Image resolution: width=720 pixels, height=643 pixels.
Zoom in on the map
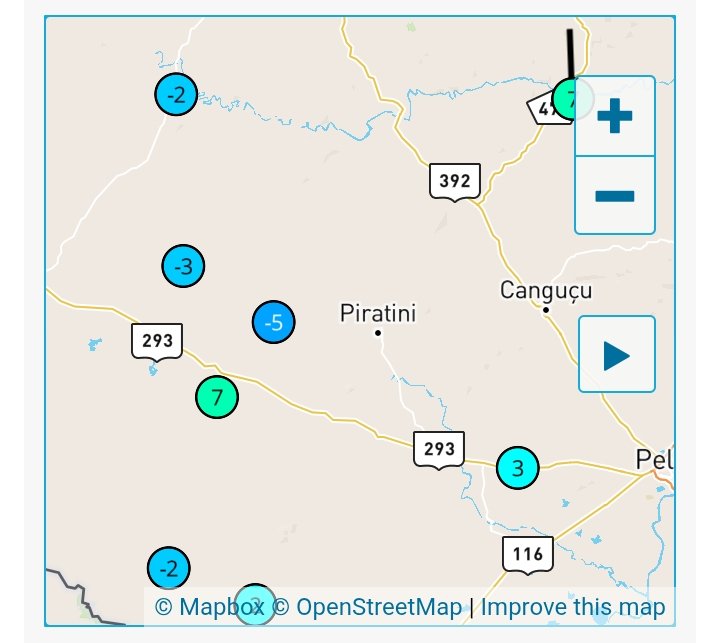click(x=614, y=117)
